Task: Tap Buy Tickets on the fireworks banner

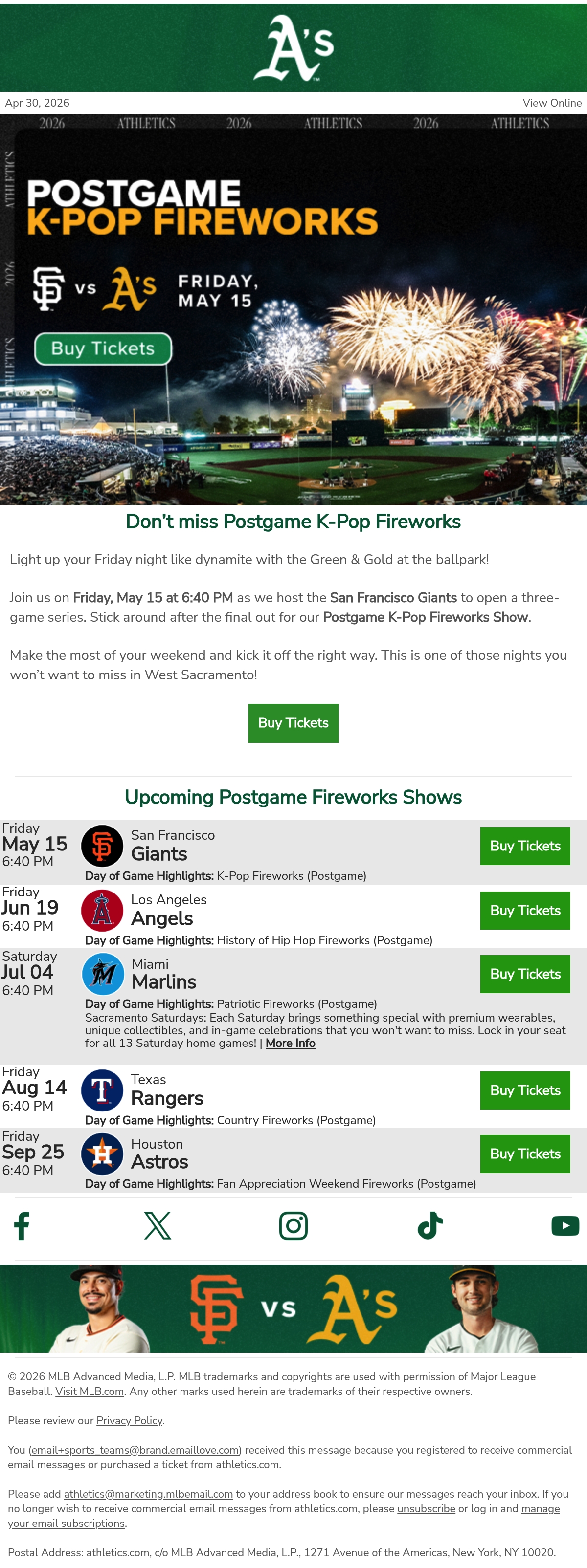Action: tap(103, 349)
